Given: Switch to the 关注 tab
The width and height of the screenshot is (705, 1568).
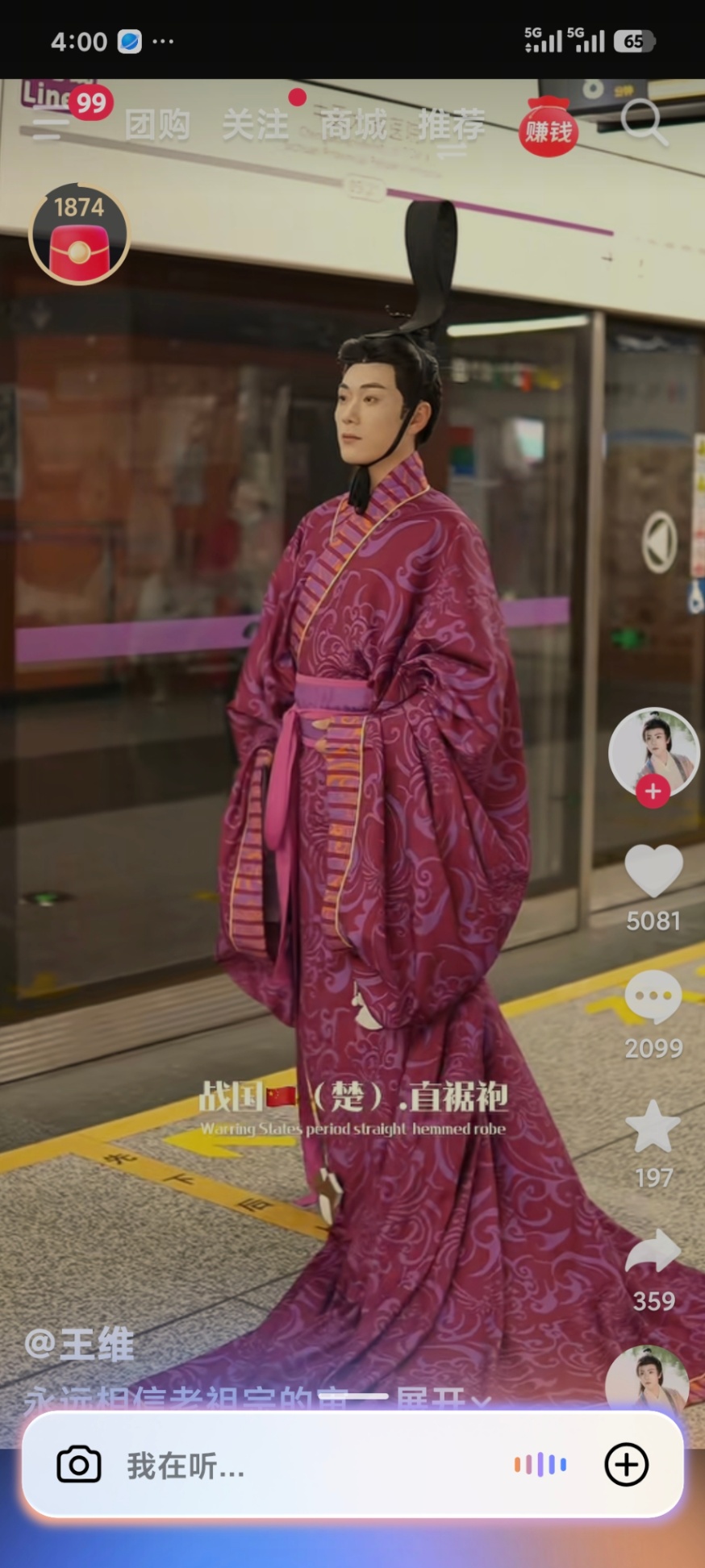Looking at the screenshot, I should point(255,126).
